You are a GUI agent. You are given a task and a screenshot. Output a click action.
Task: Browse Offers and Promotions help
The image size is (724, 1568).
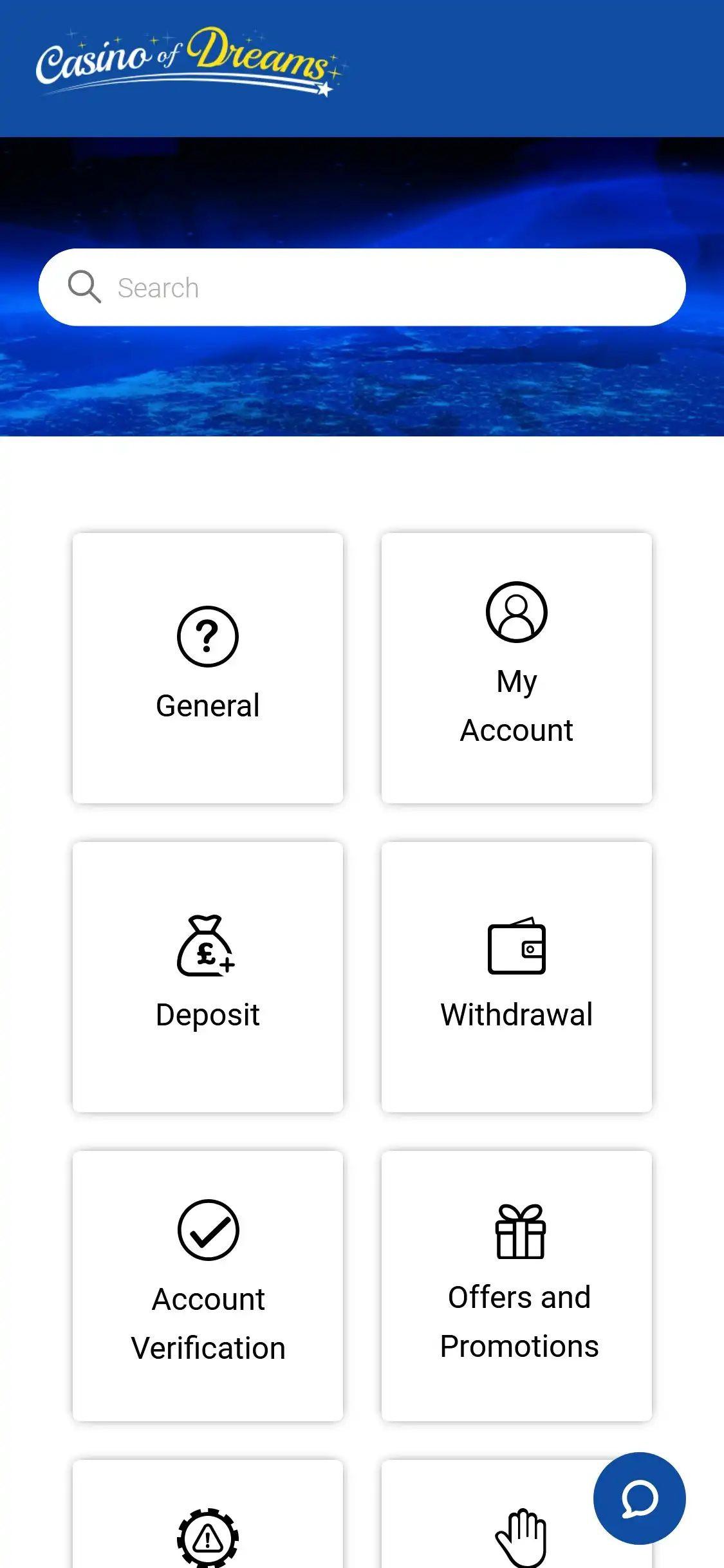click(516, 1285)
